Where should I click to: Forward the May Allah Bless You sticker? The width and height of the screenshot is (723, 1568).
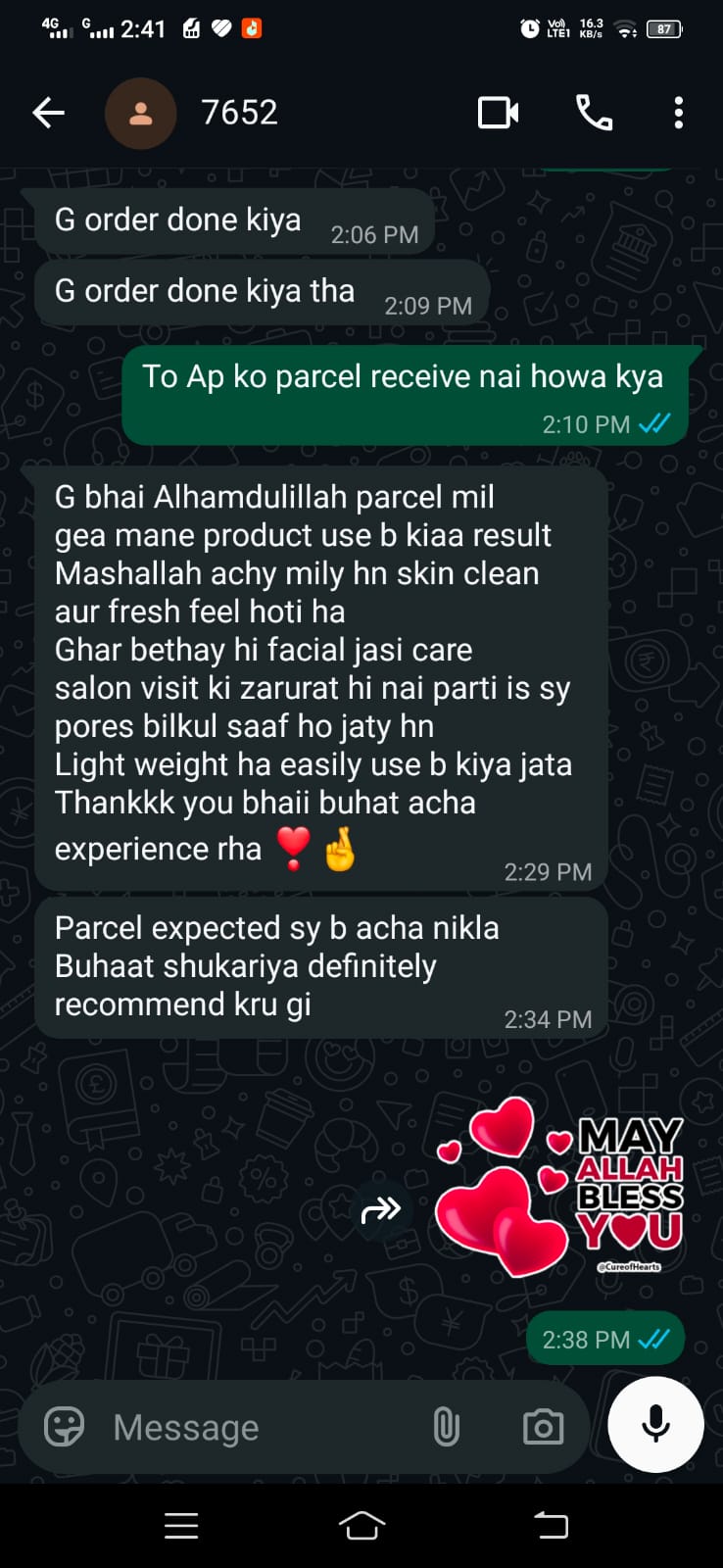(381, 1210)
